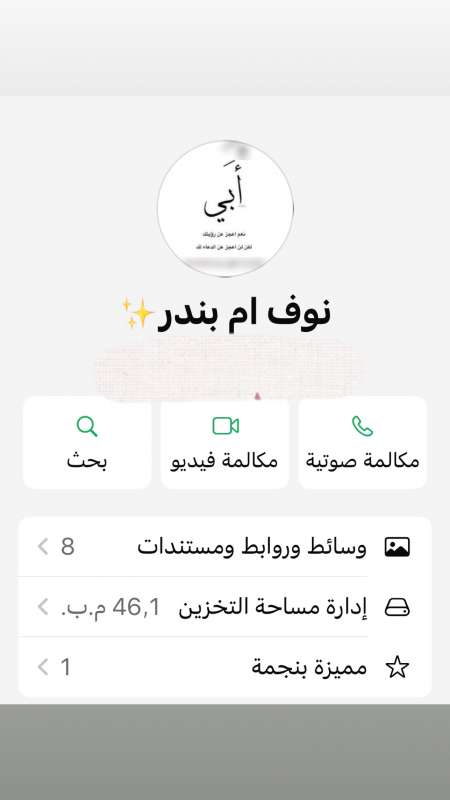
Task: Start a voice call (مكالمة صوتية)
Action: coord(363,443)
